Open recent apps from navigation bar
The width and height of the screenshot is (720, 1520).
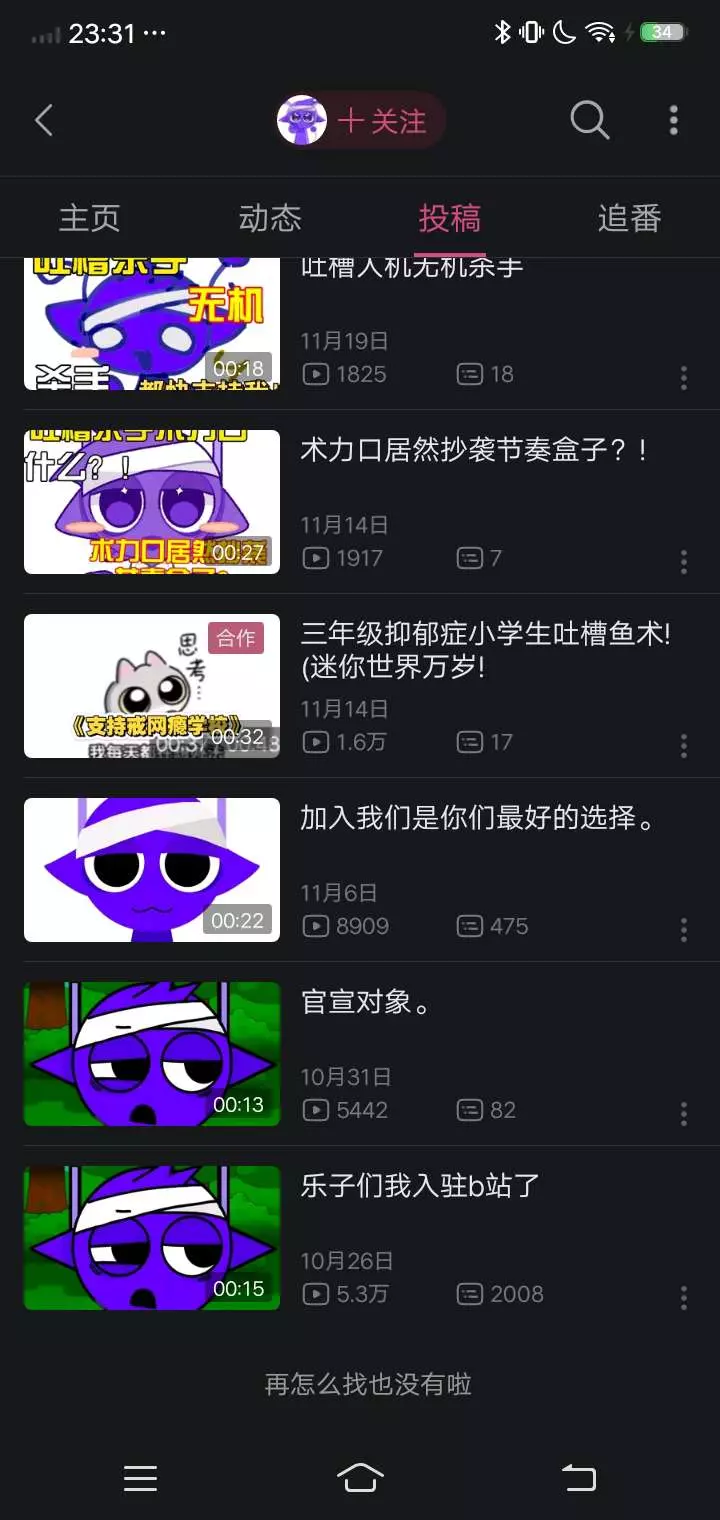point(140,1477)
